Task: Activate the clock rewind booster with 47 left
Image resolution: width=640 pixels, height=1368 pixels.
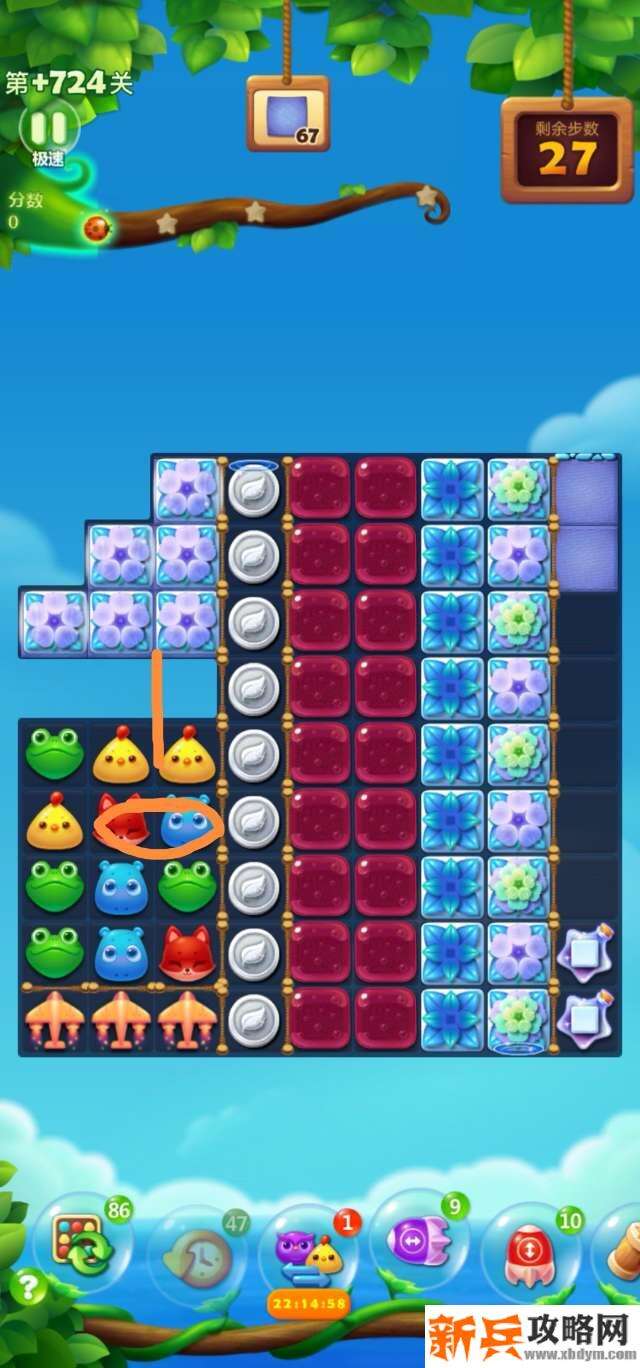Action: pos(196,1255)
